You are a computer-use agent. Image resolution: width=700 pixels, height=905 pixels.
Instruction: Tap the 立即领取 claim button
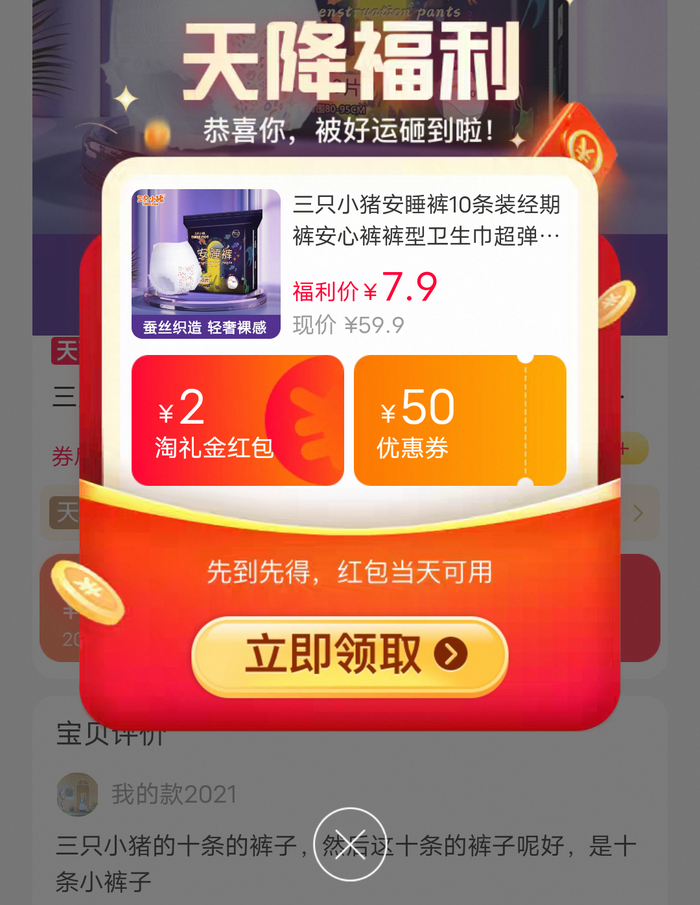[x=350, y=656]
